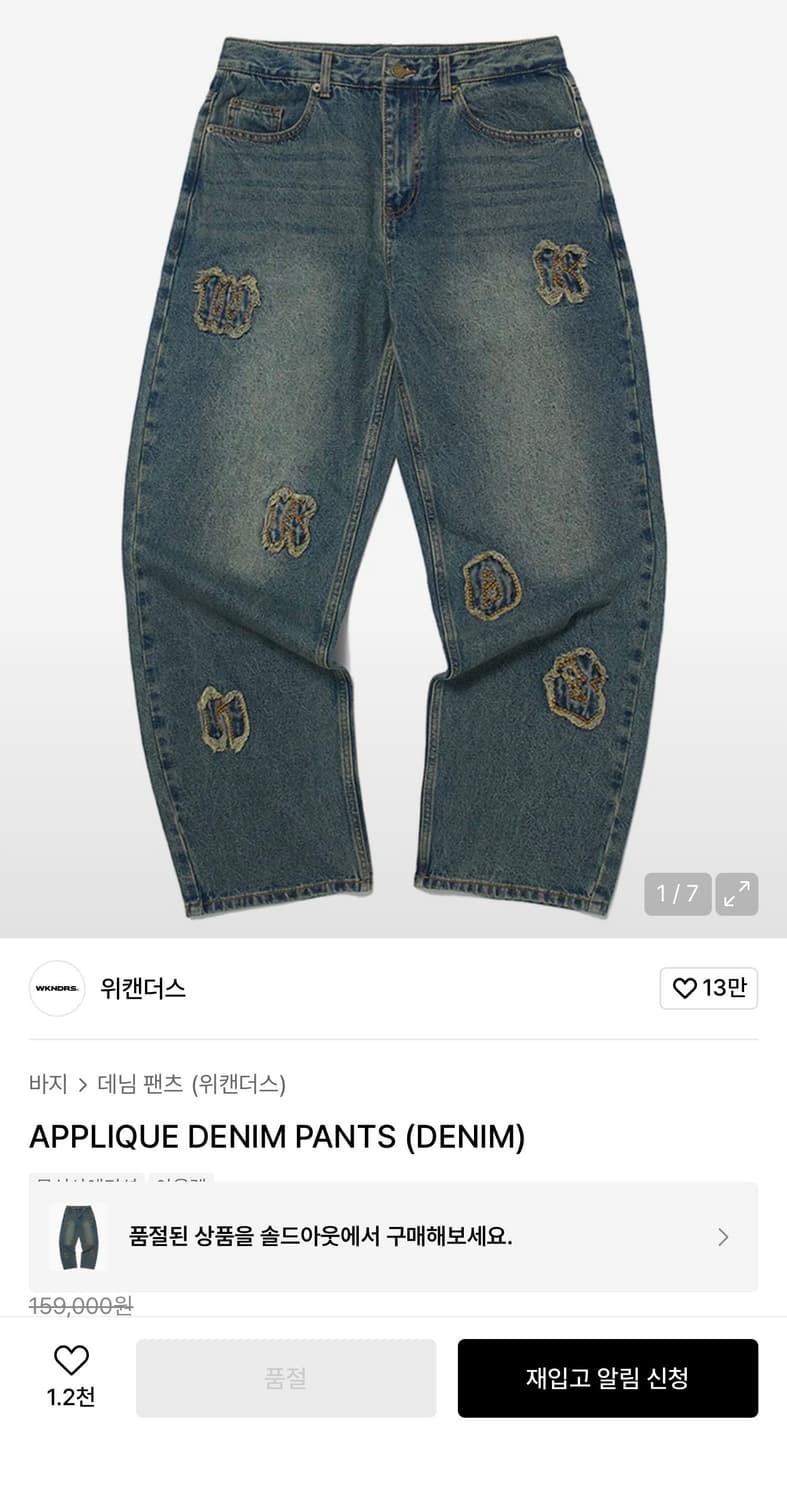The width and height of the screenshot is (787, 1500).
Task: Open the 솔드아웃 purchase banner chevron
Action: 723,1237
